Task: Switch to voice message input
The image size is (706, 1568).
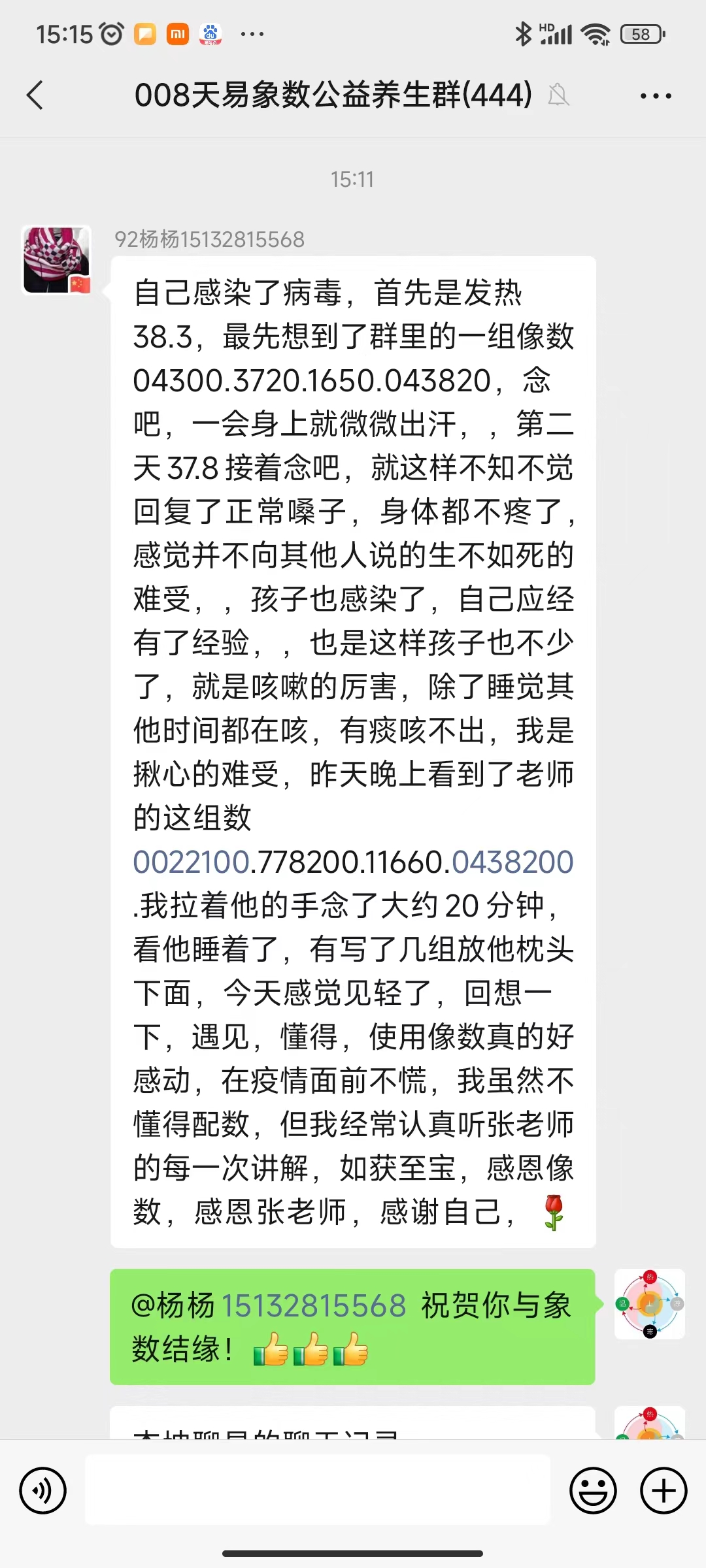Action: [43, 1490]
